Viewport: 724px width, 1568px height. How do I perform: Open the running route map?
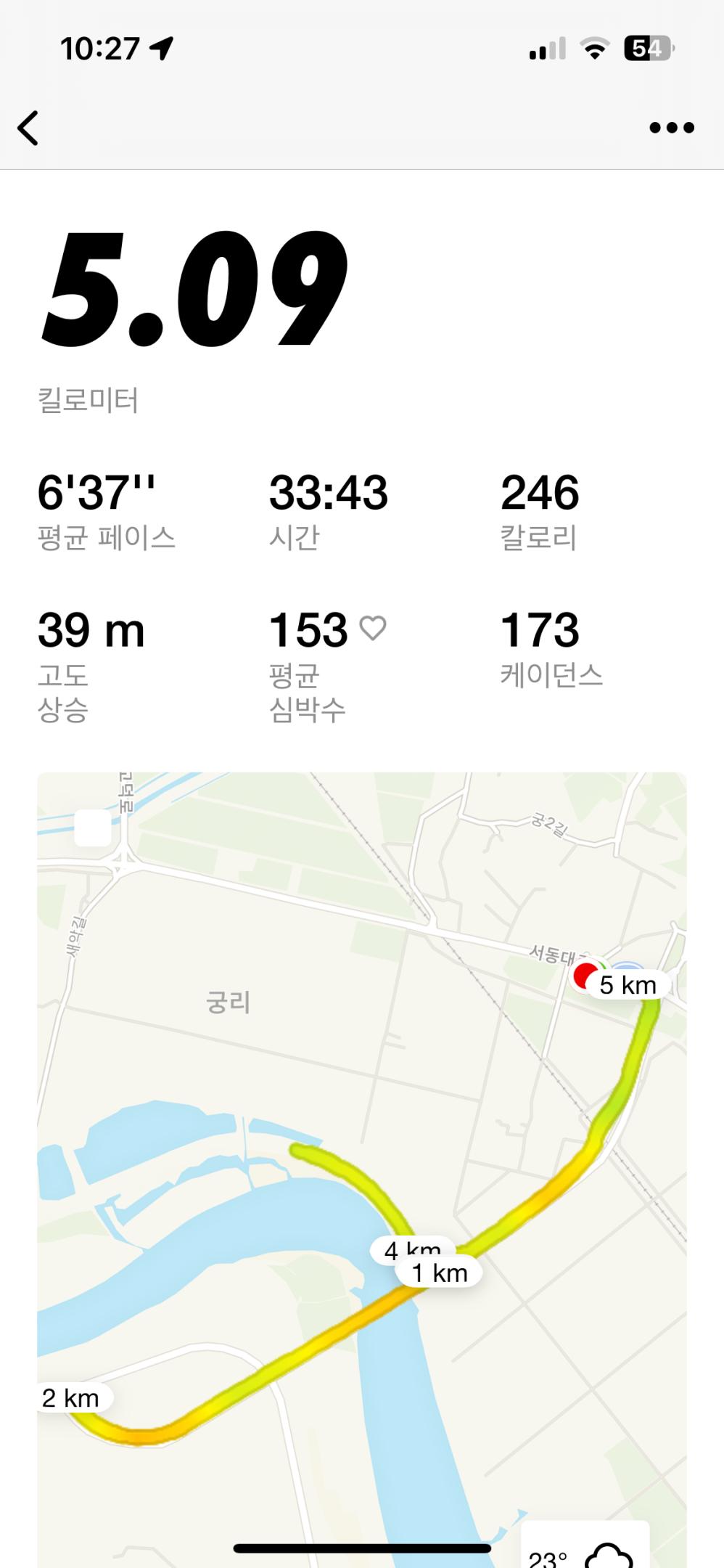click(361, 1161)
